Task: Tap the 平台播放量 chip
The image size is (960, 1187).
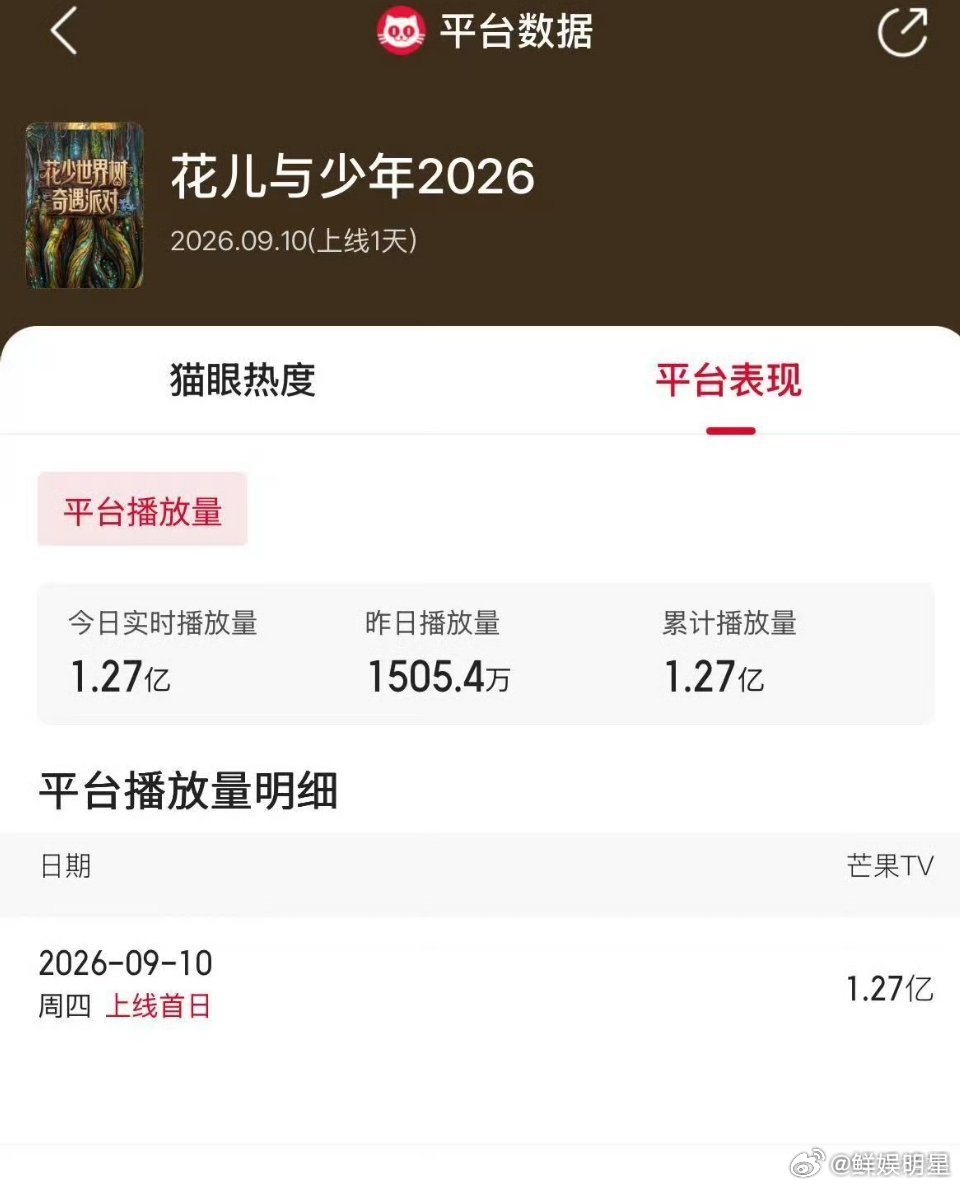Action: click(142, 509)
